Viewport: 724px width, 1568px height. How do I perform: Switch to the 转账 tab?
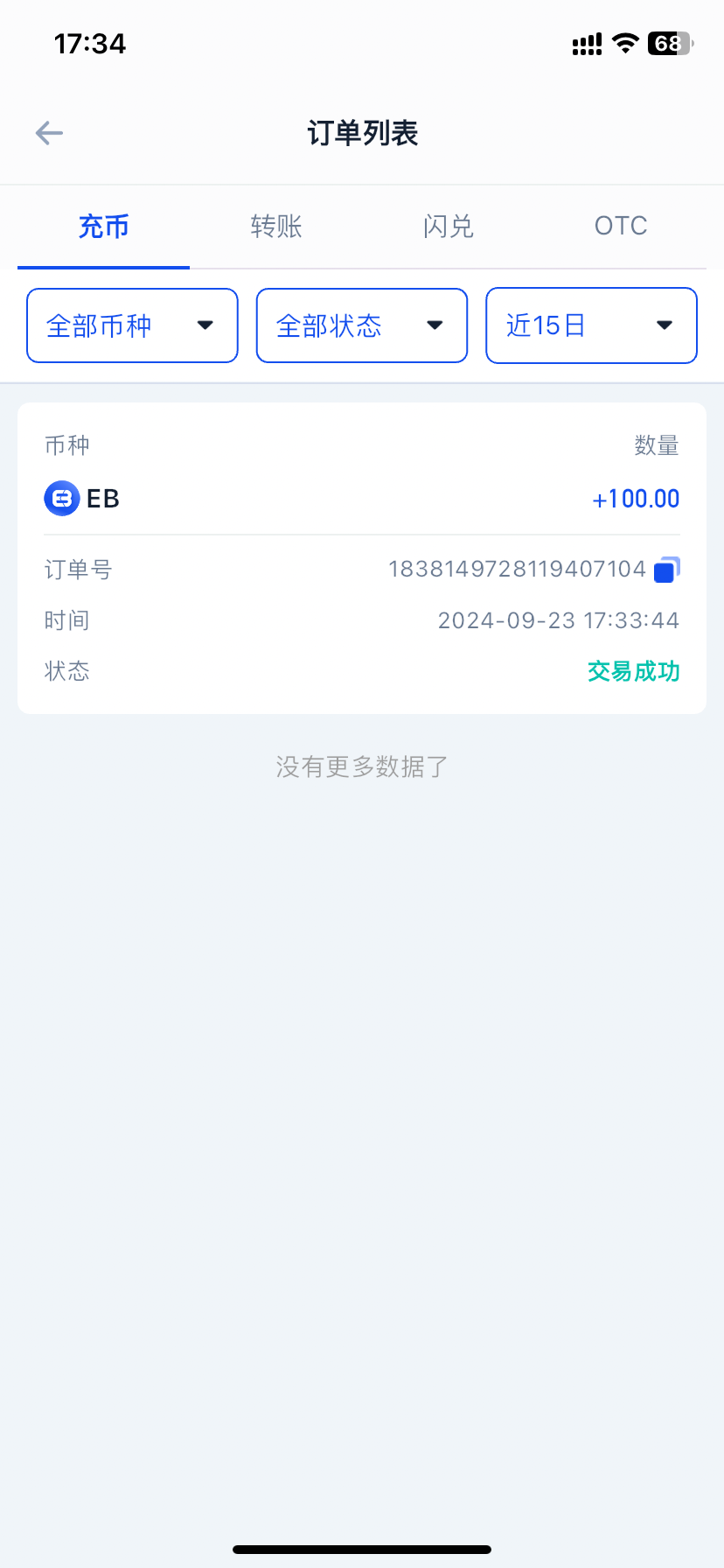[275, 227]
